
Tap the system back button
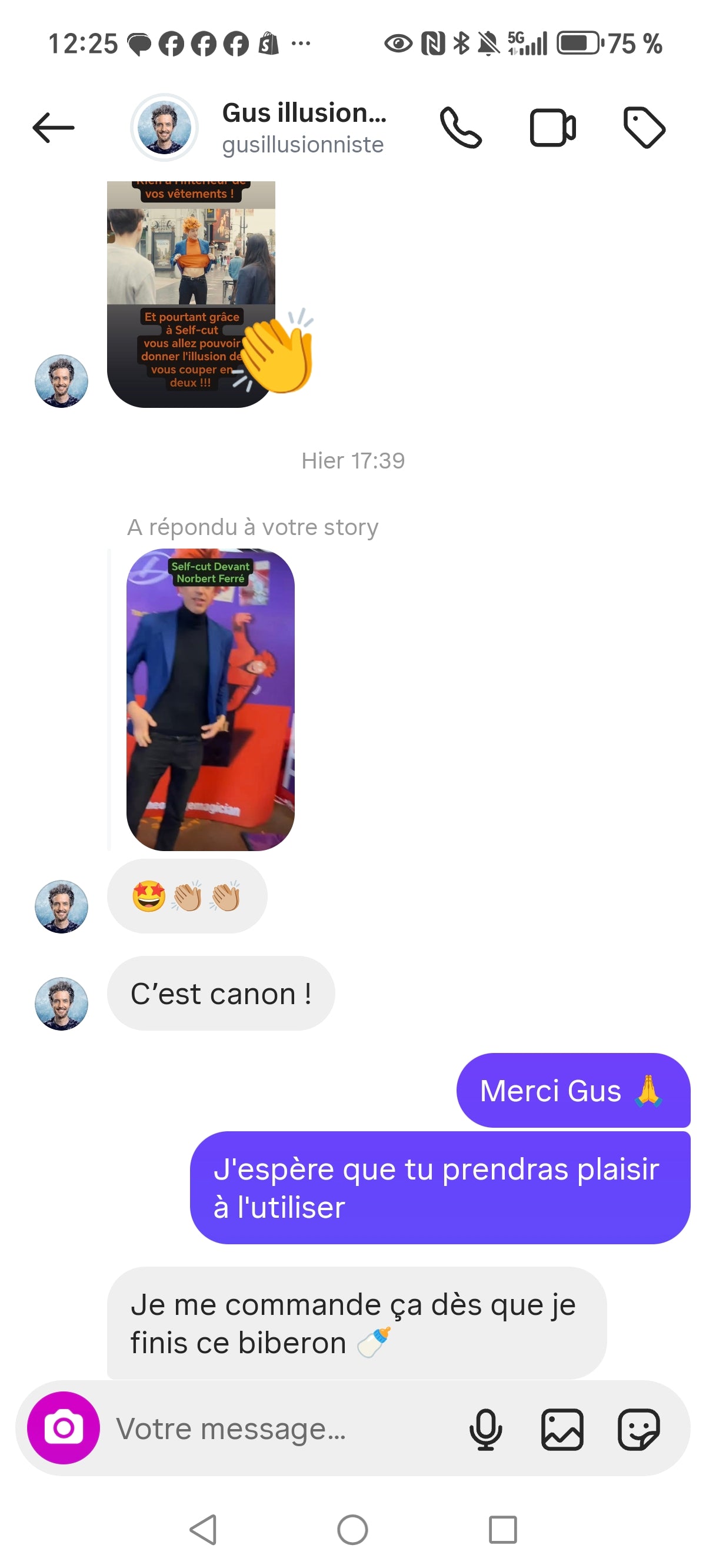pos(204,1529)
